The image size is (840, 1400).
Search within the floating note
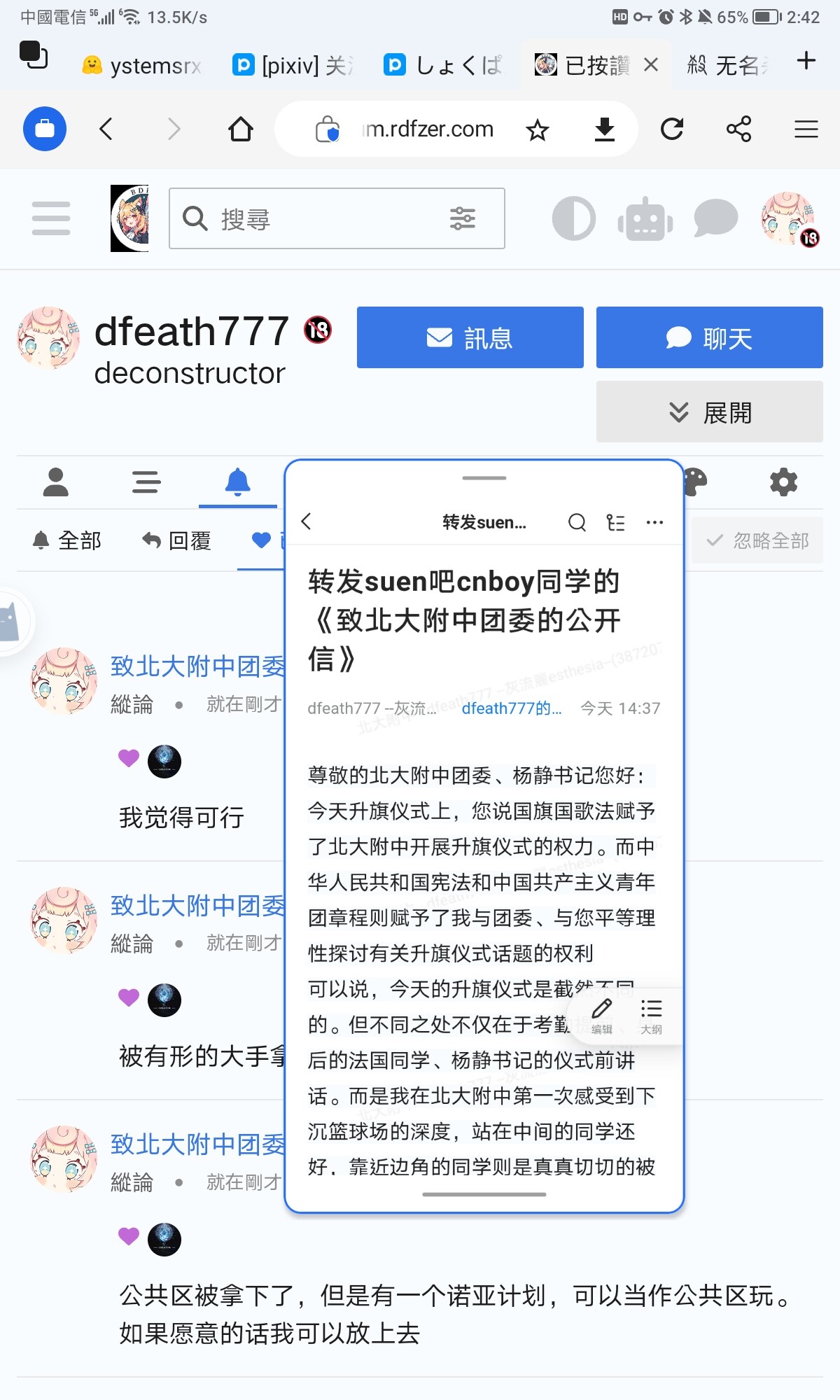tap(577, 522)
